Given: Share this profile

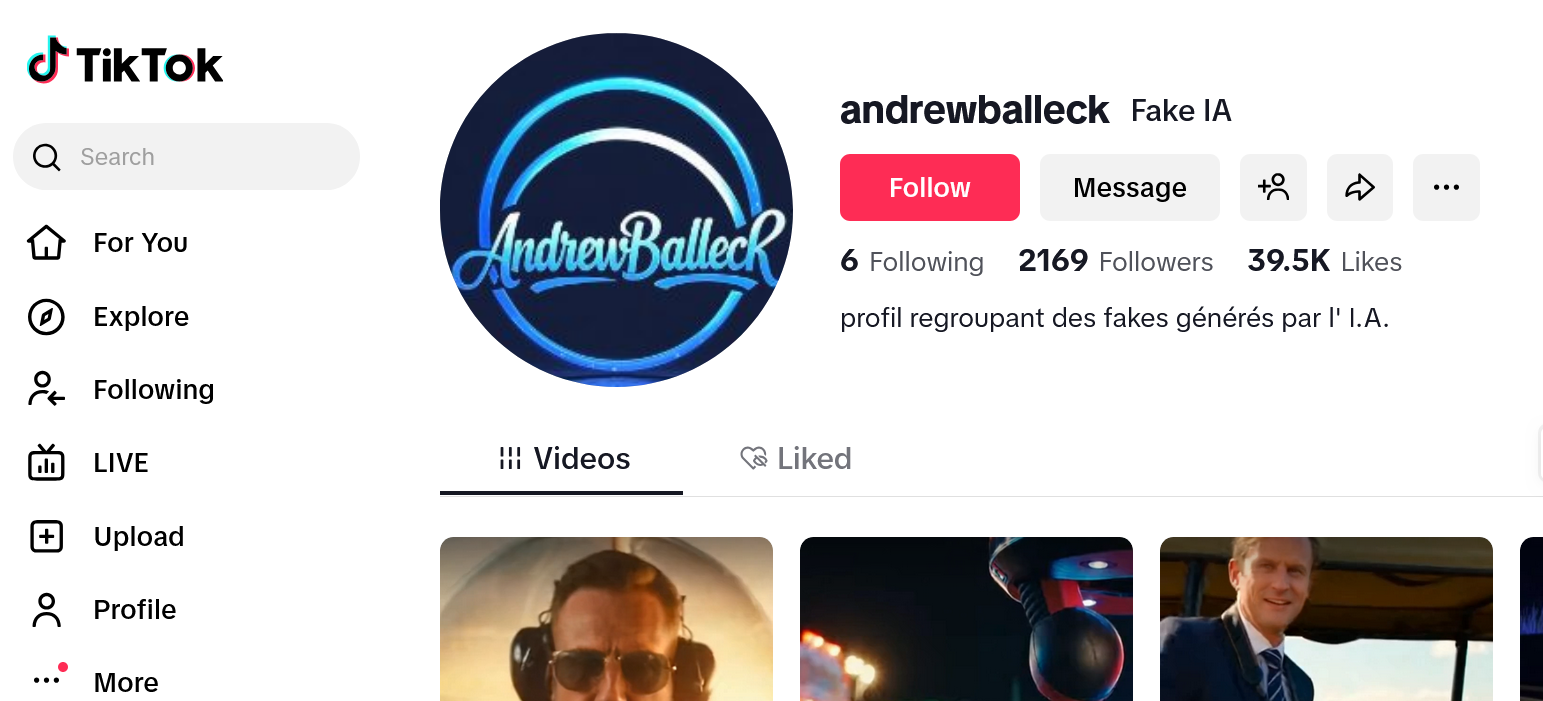Looking at the screenshot, I should pos(1359,187).
